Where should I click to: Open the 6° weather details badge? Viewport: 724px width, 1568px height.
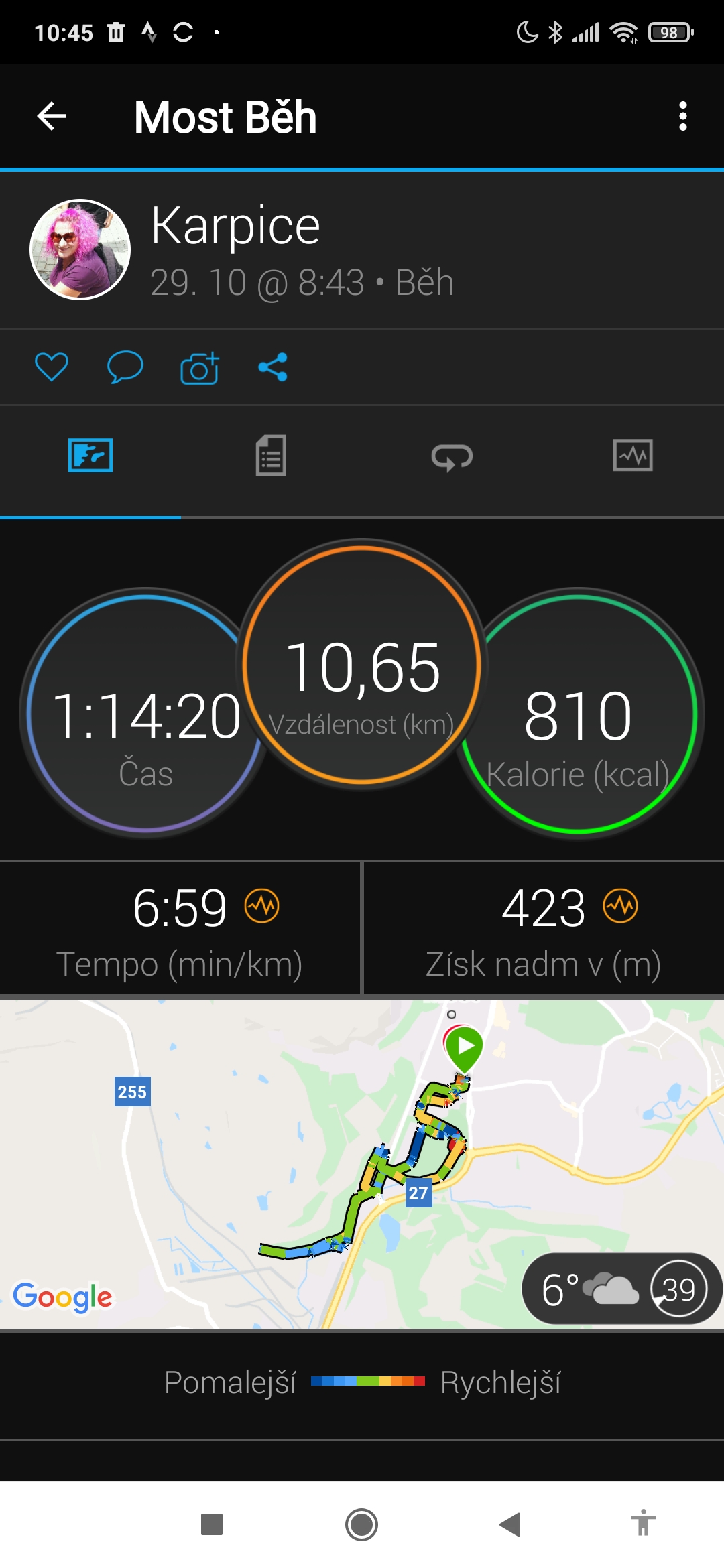pyautogui.click(x=621, y=1289)
